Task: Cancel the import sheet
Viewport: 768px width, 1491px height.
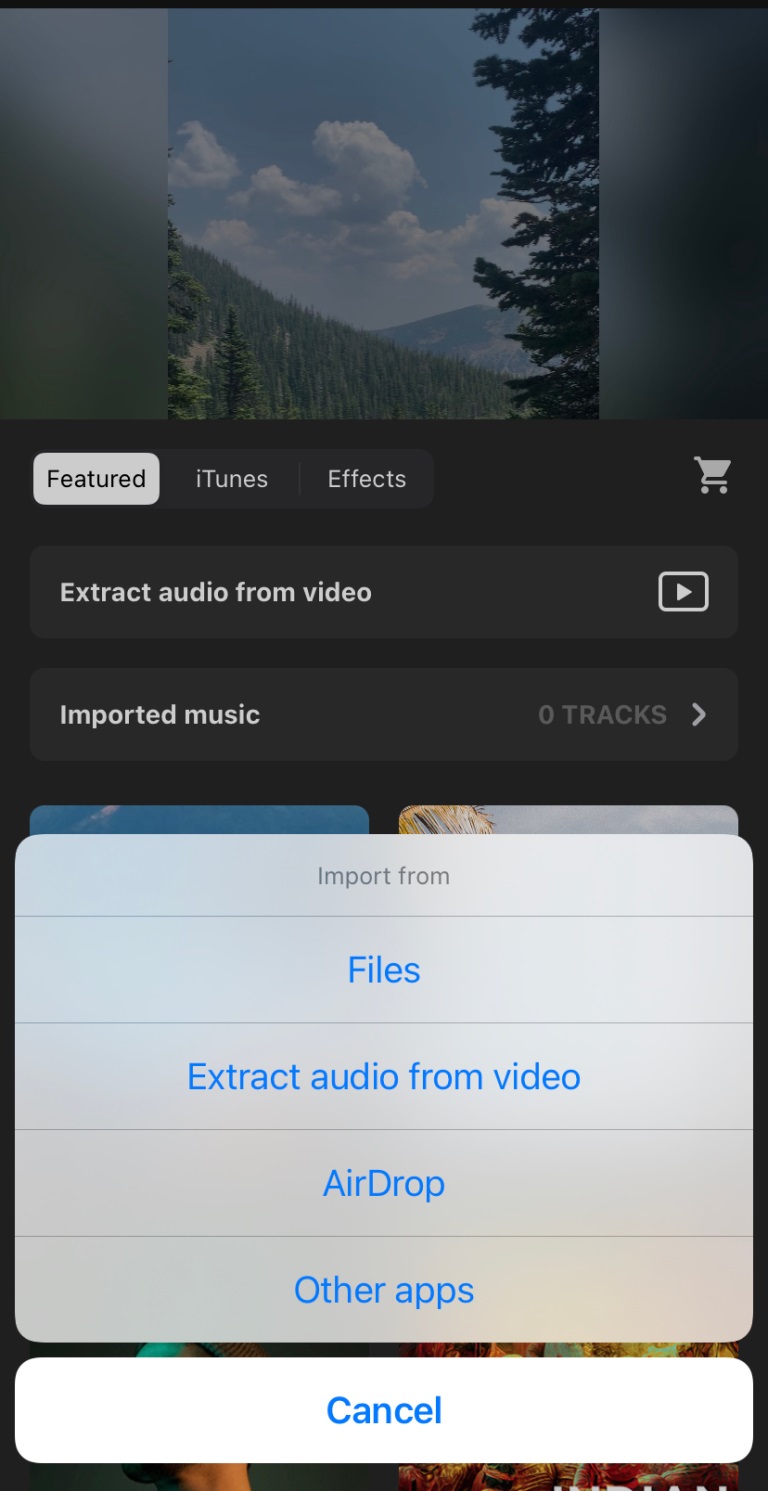Action: click(384, 1410)
